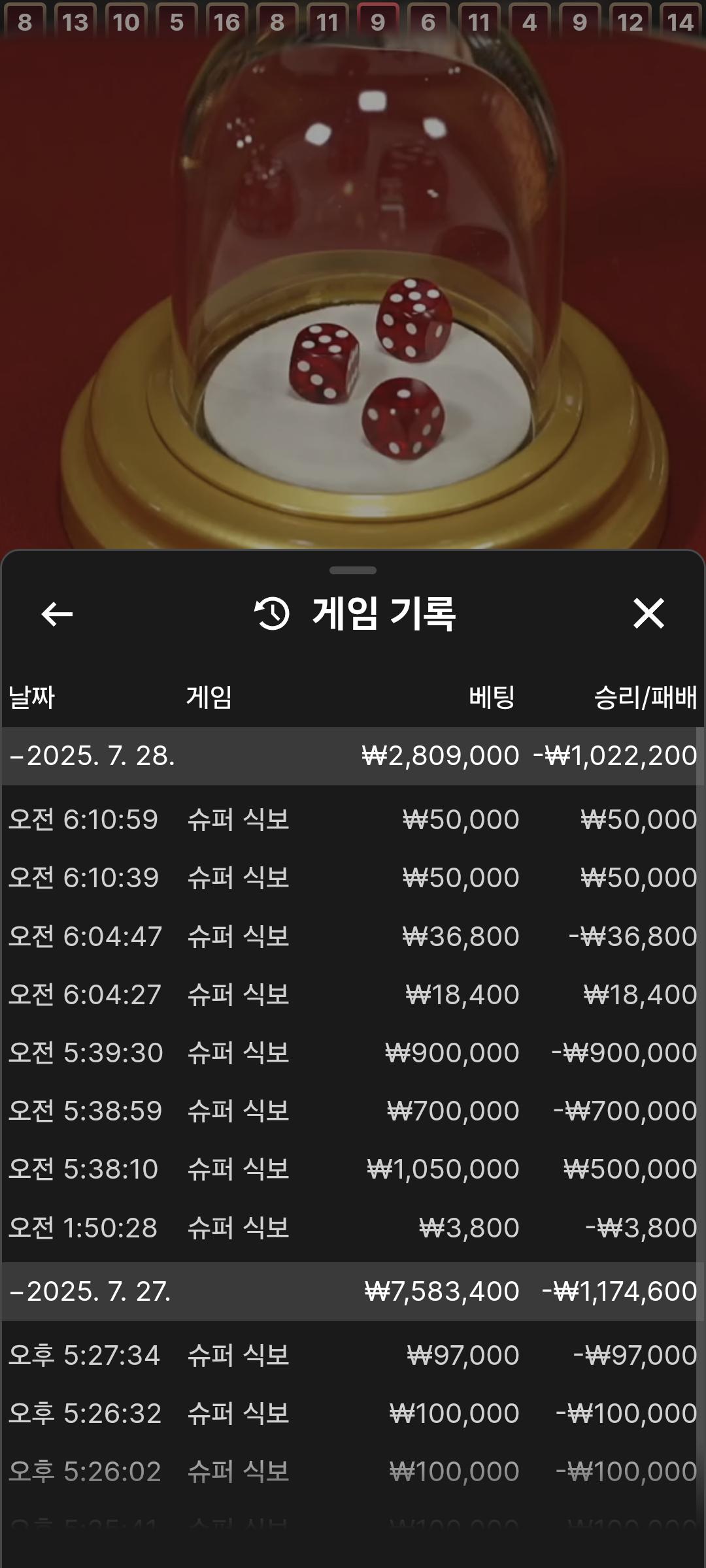The width and height of the screenshot is (706, 1568).
Task: Open the 오후 5:26:02 game record
Action: (352, 1471)
